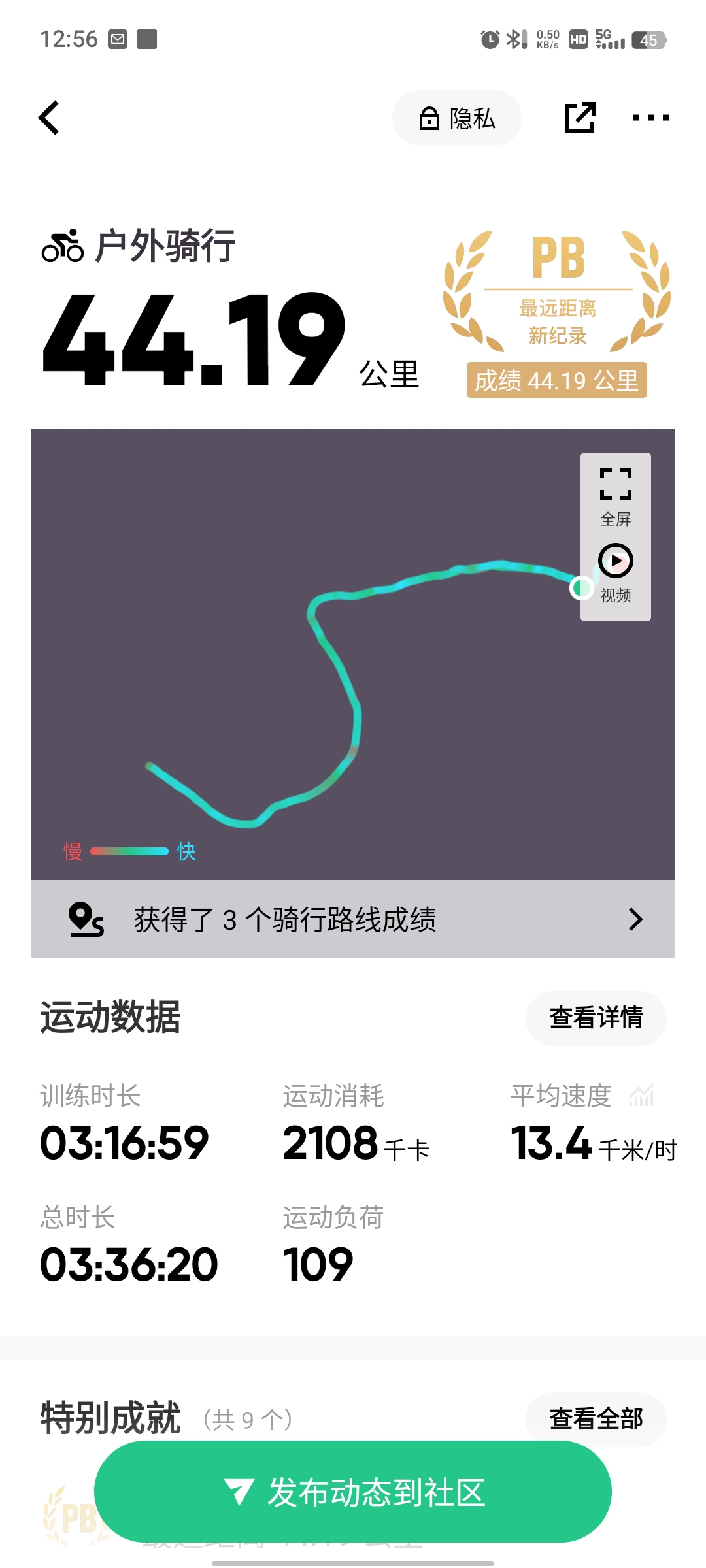
Task: Open 获得了 3 个骑行路线成绩 row
Action: (x=353, y=919)
